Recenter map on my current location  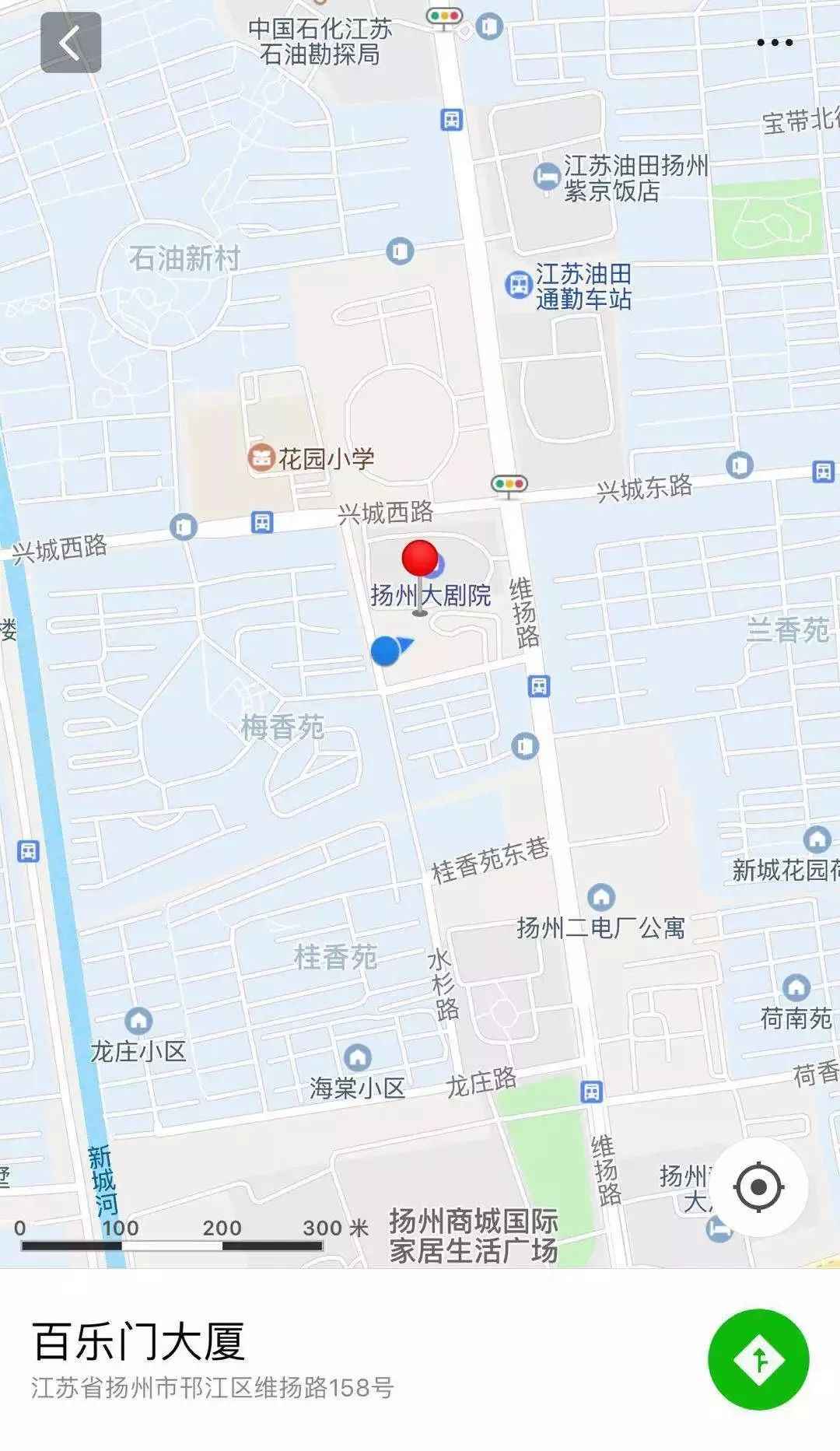pos(758,1187)
